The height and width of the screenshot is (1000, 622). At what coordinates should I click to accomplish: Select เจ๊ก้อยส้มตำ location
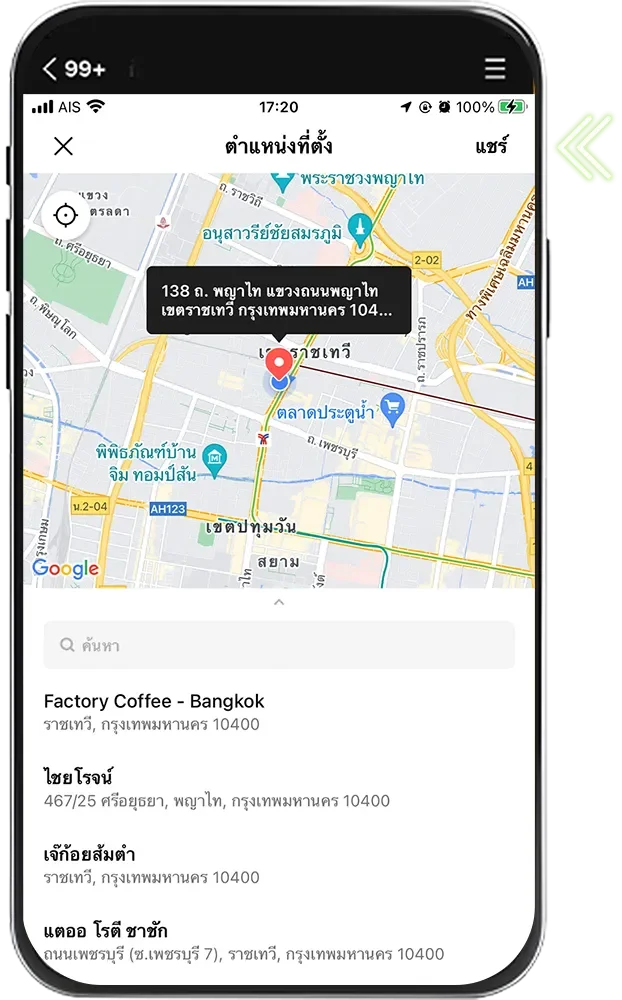(151, 865)
